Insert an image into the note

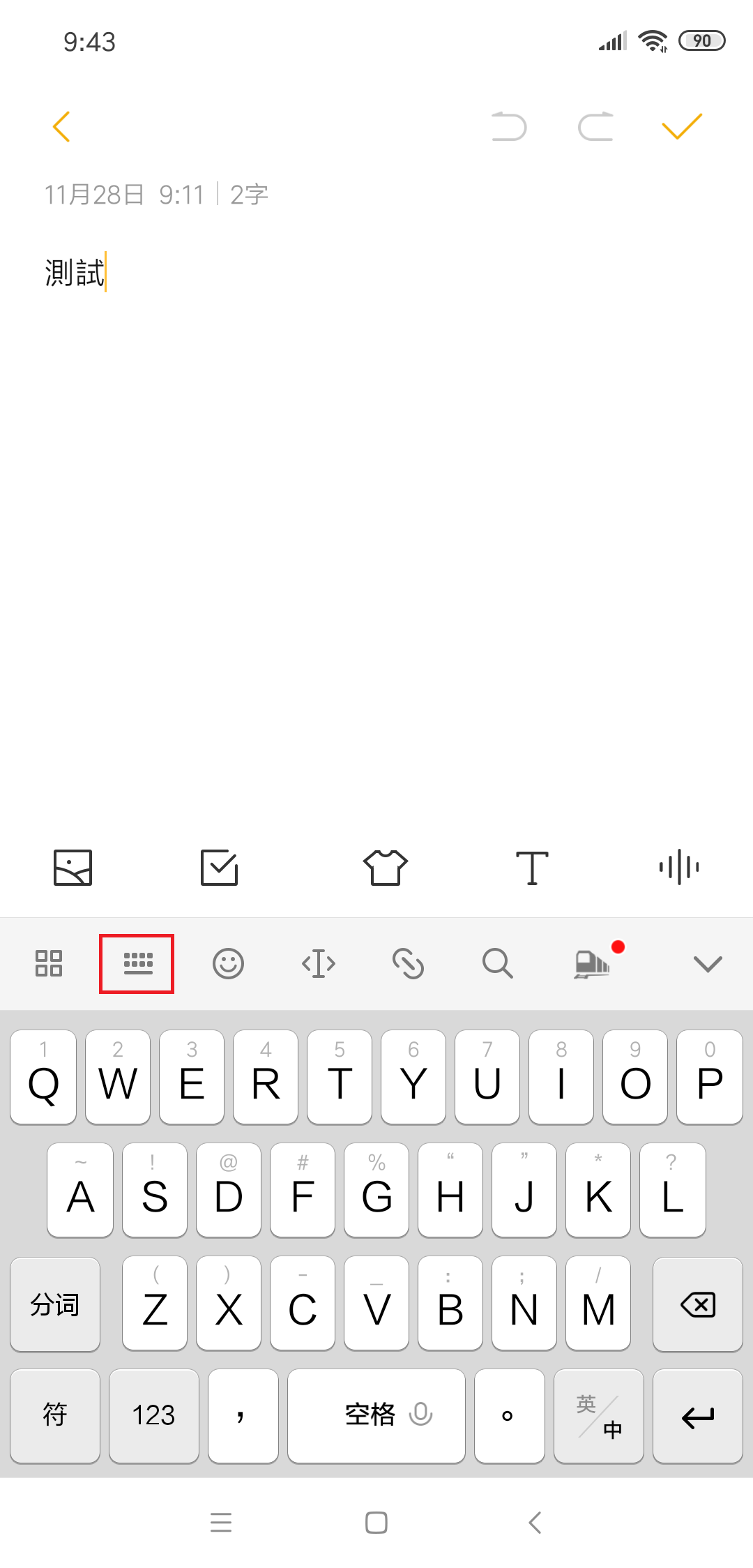tap(73, 868)
